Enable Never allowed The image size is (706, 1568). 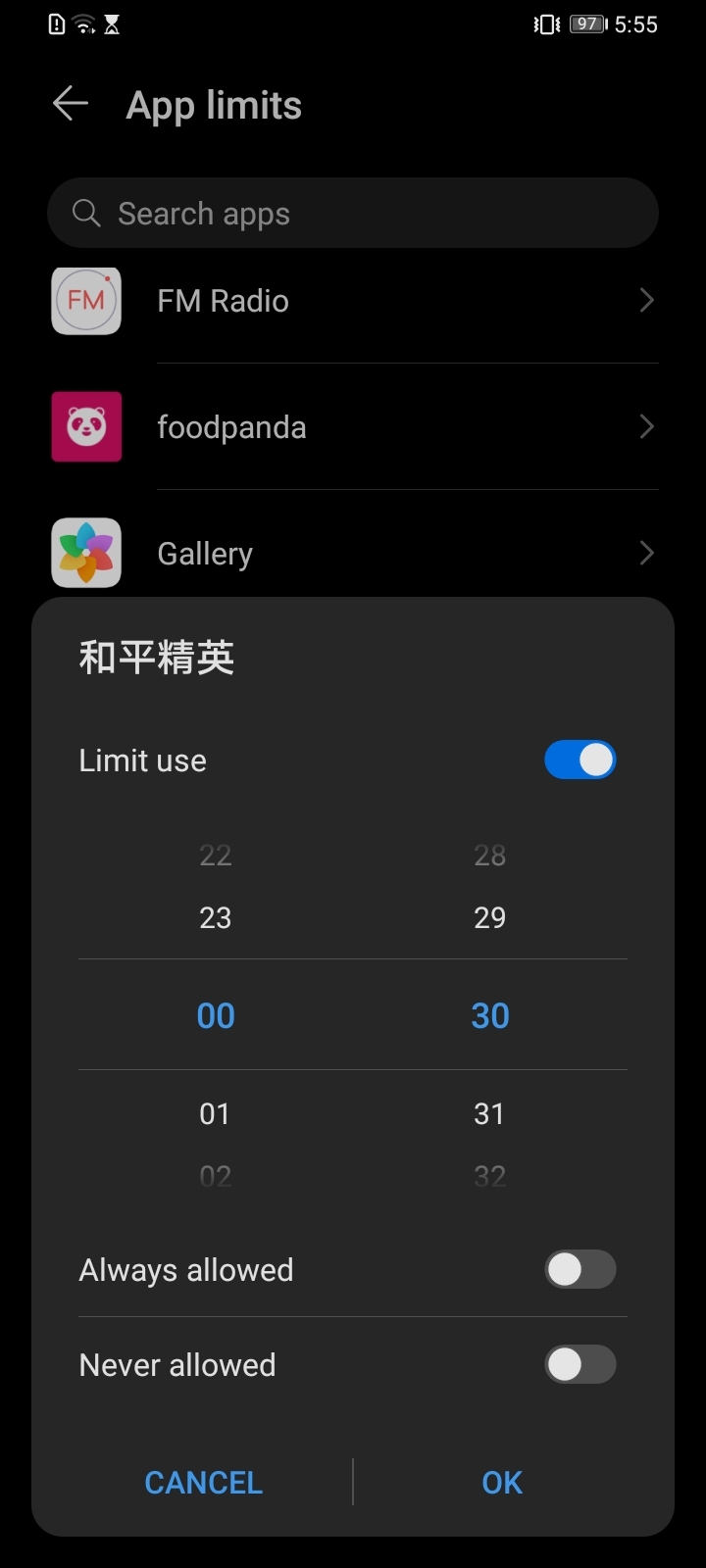click(x=580, y=1365)
